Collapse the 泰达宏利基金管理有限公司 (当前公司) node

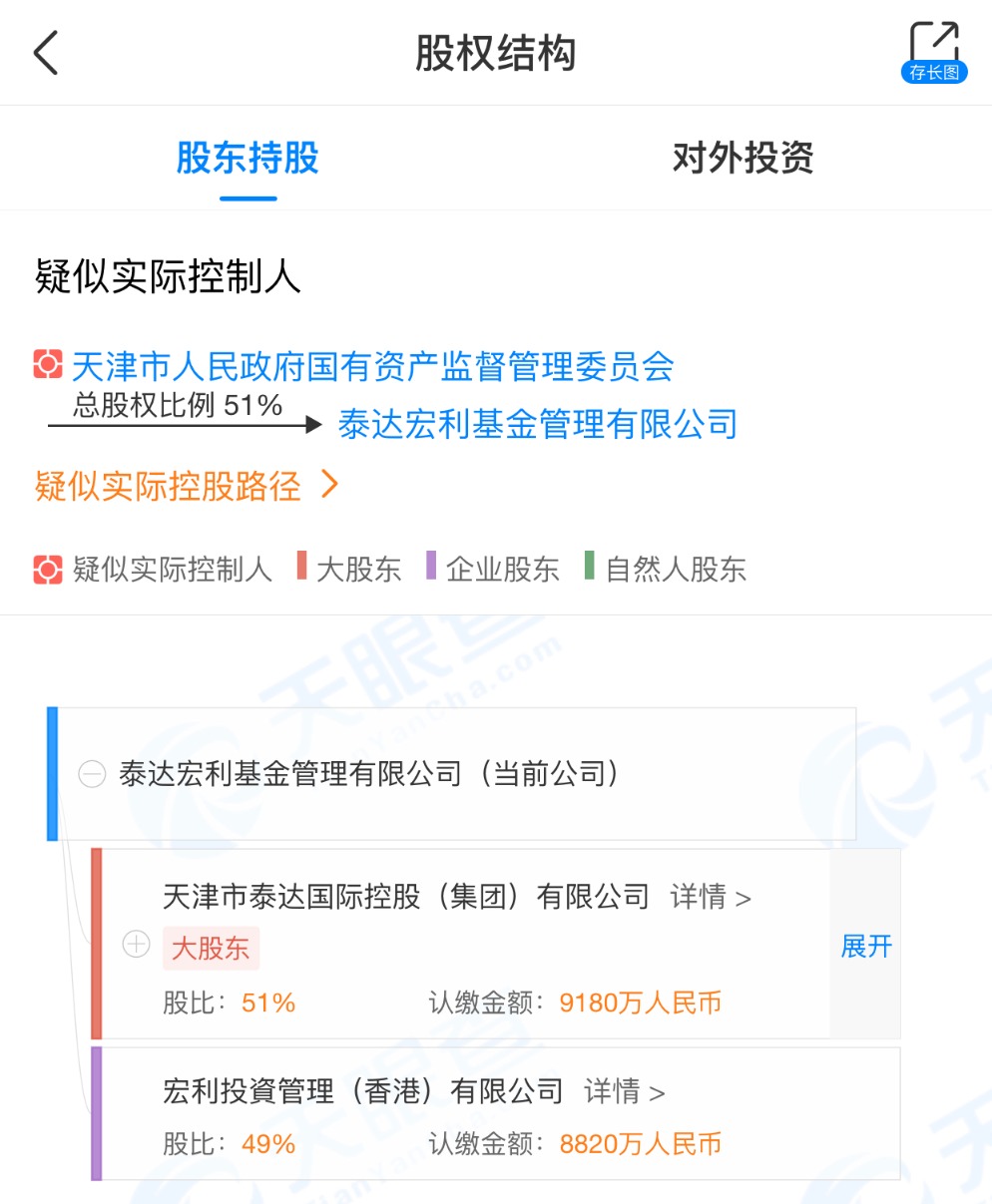[92, 774]
